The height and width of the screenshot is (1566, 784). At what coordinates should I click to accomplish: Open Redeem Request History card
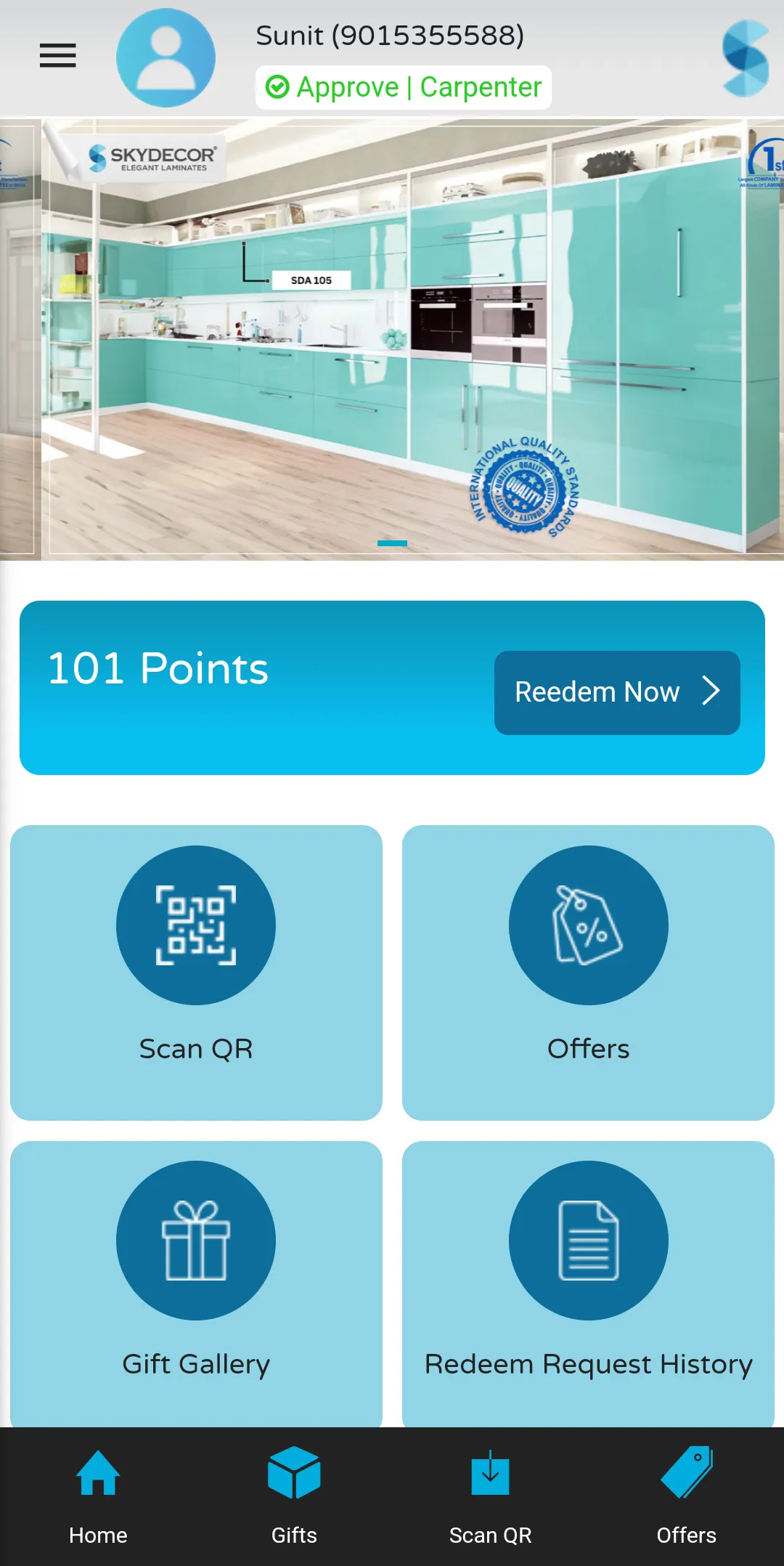coord(588,1282)
